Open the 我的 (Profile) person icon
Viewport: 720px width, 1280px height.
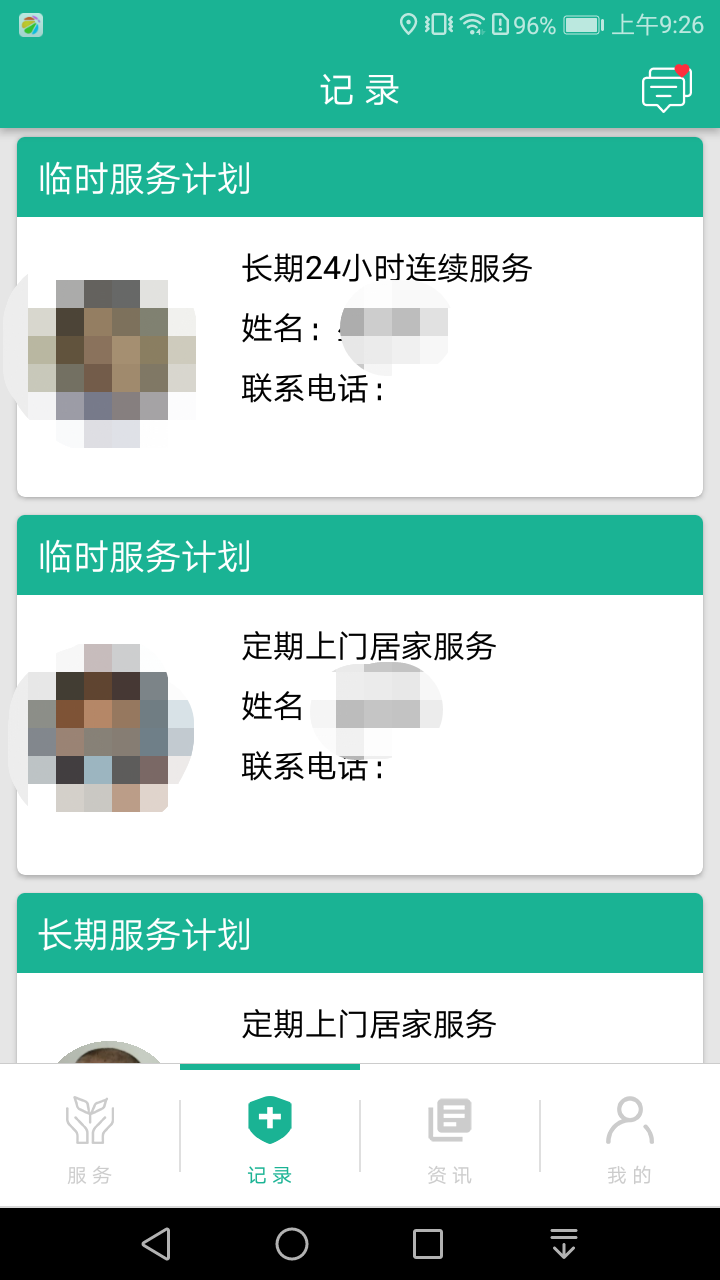click(x=629, y=1120)
